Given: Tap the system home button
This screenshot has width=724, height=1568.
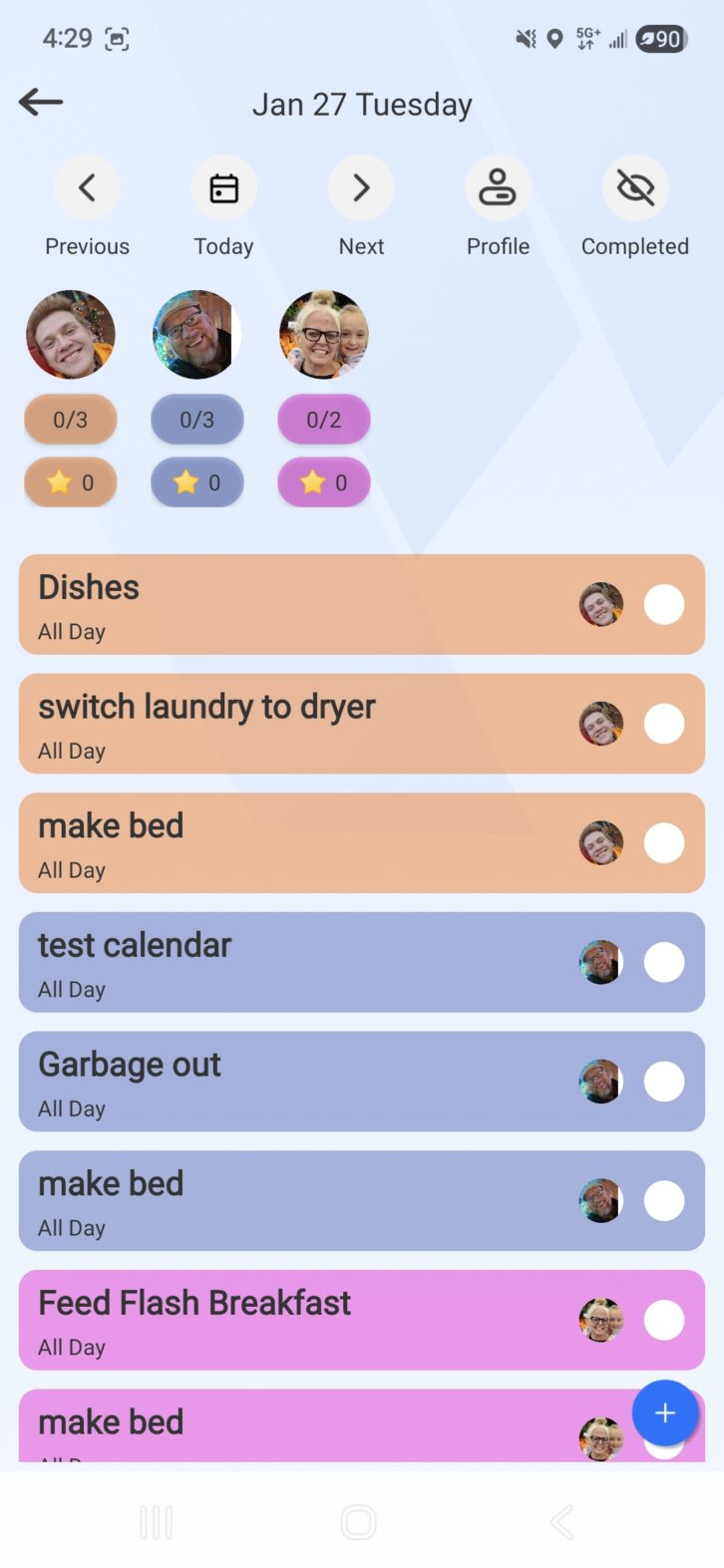Looking at the screenshot, I should point(359,1522).
